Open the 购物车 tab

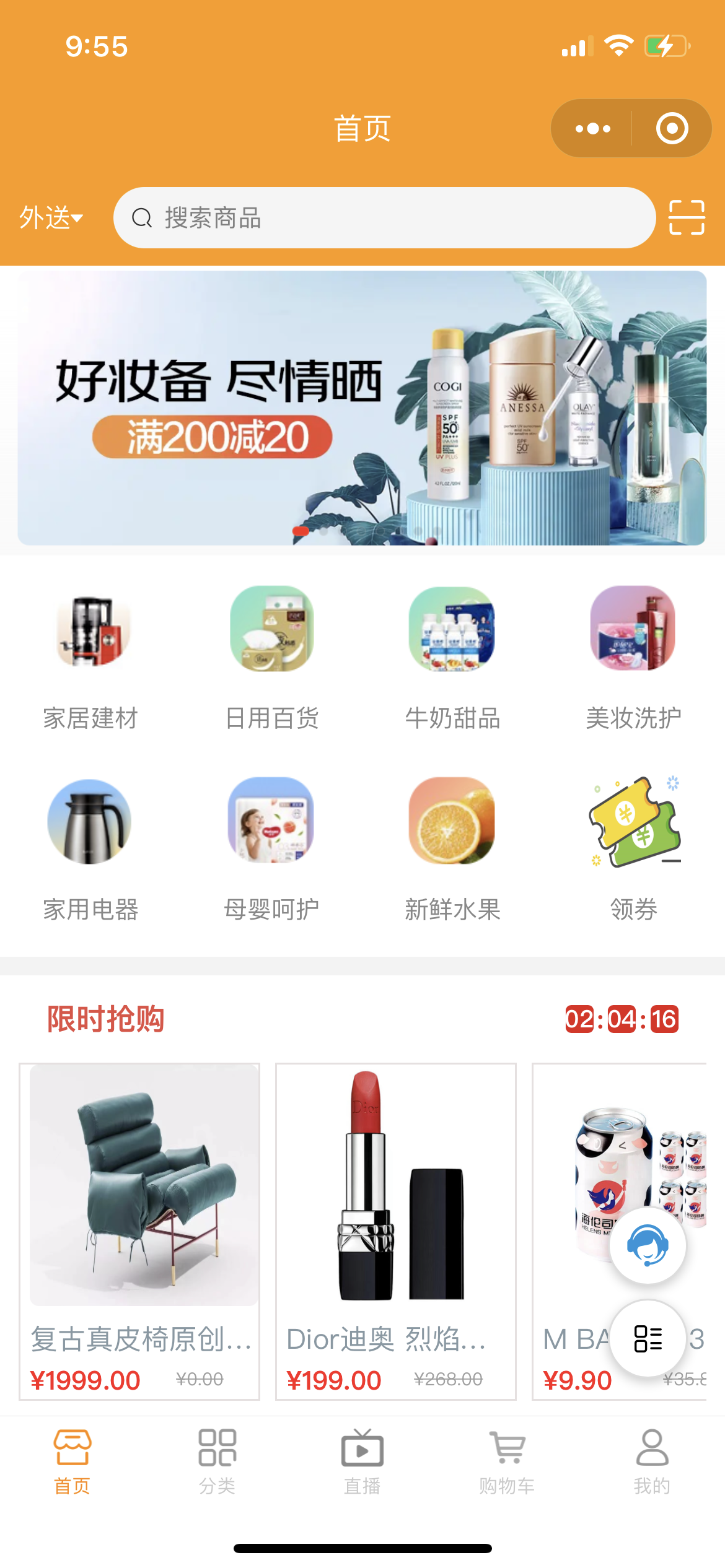(x=507, y=1460)
